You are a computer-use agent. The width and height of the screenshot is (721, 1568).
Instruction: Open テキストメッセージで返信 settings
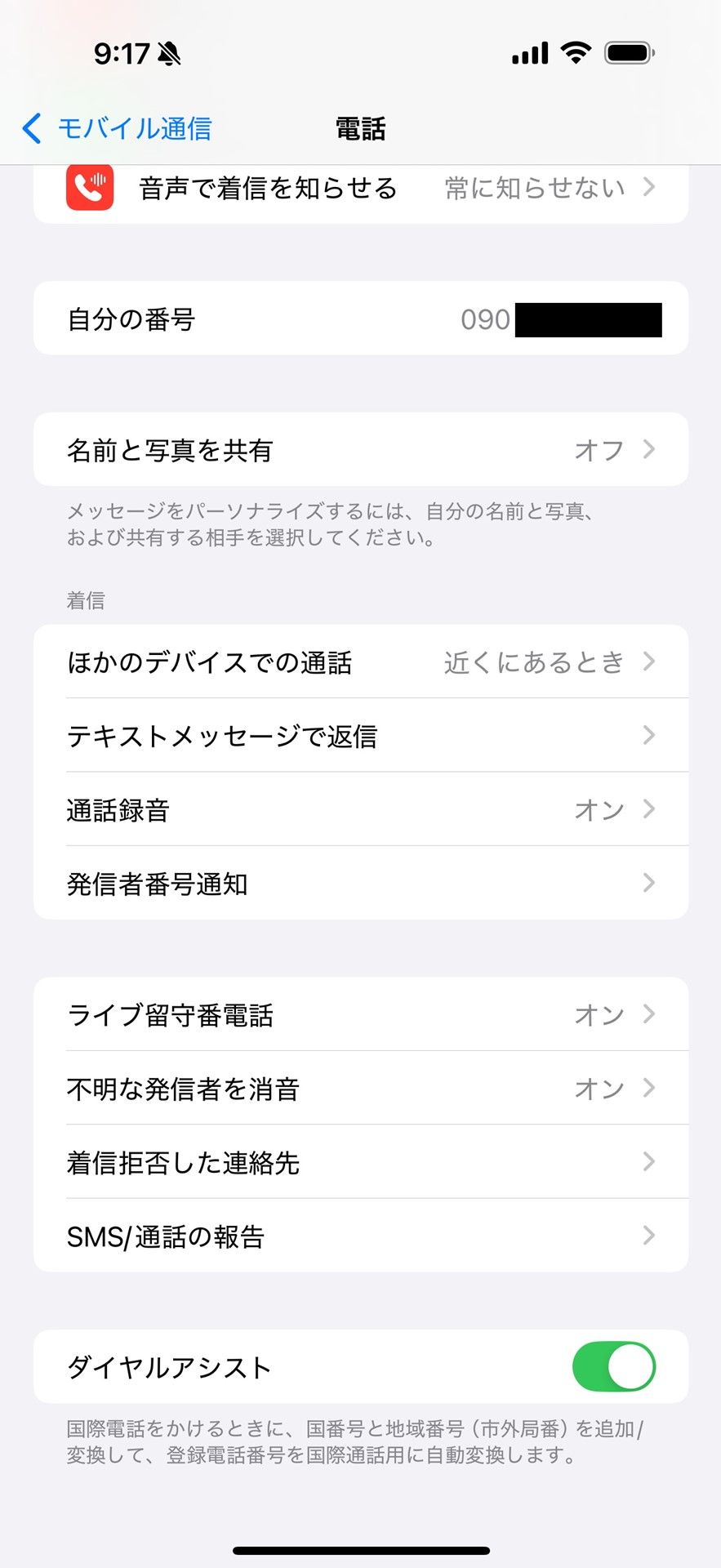359,736
